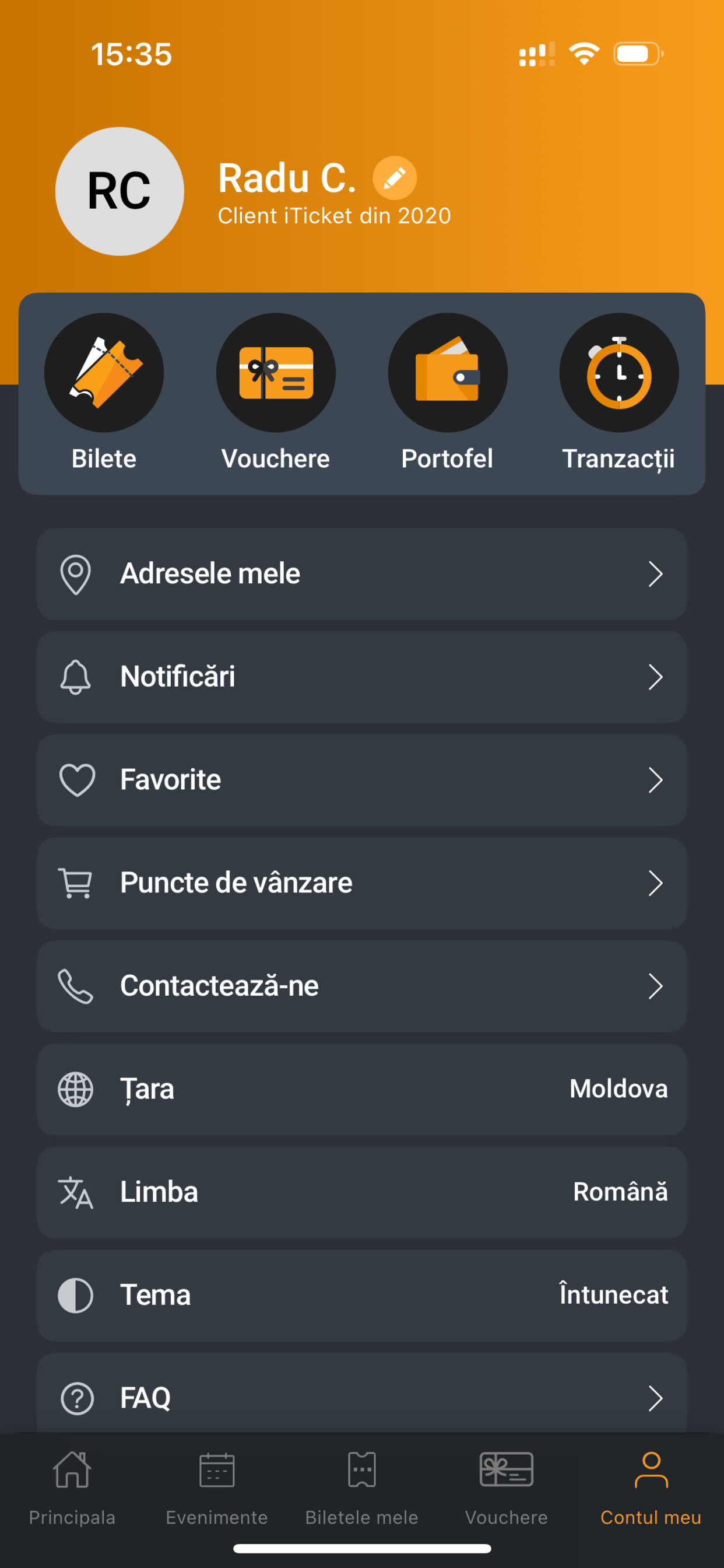
Task: Go to Biletele mele tab
Action: pyautogui.click(x=362, y=1488)
